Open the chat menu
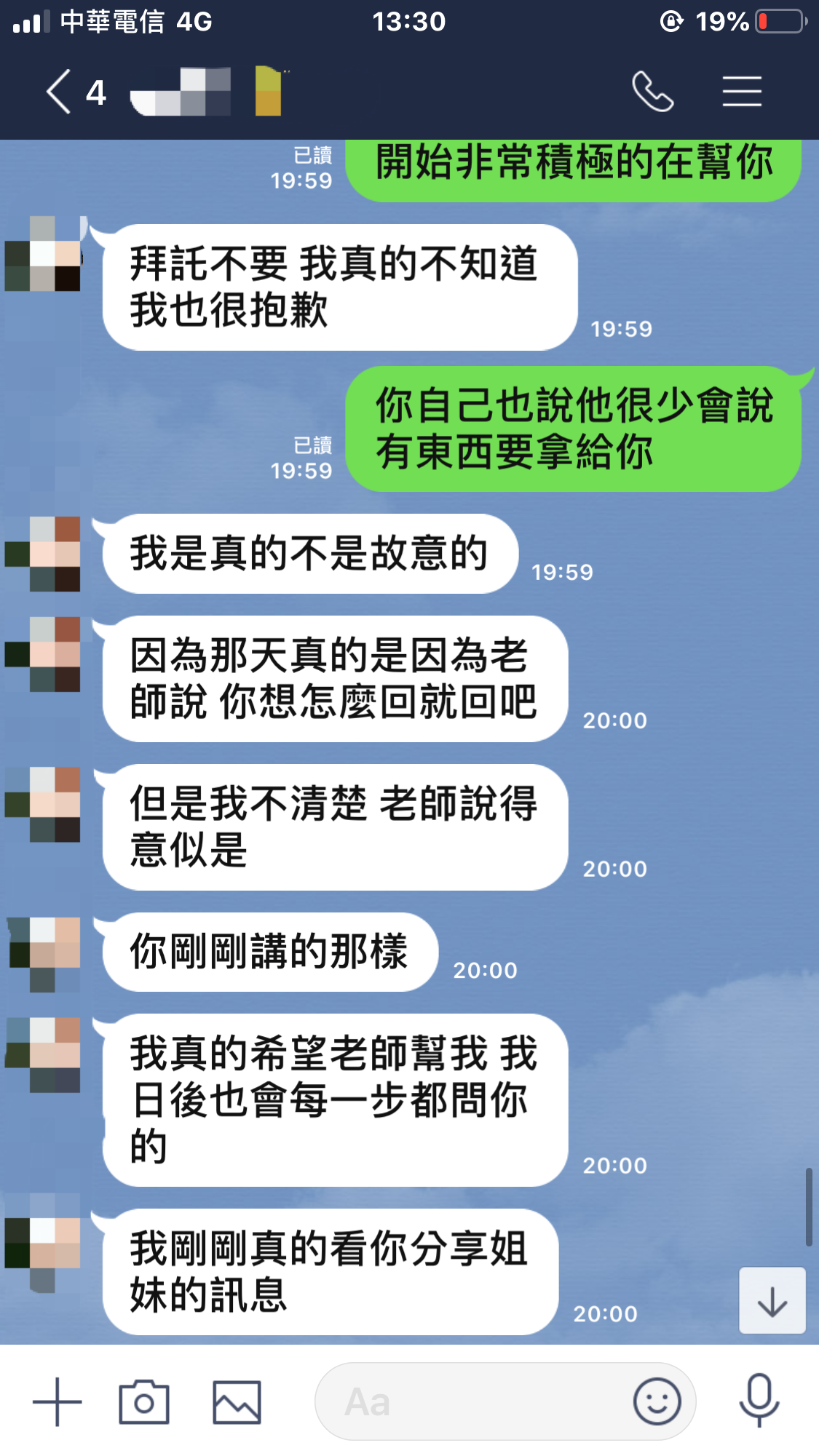 click(741, 92)
